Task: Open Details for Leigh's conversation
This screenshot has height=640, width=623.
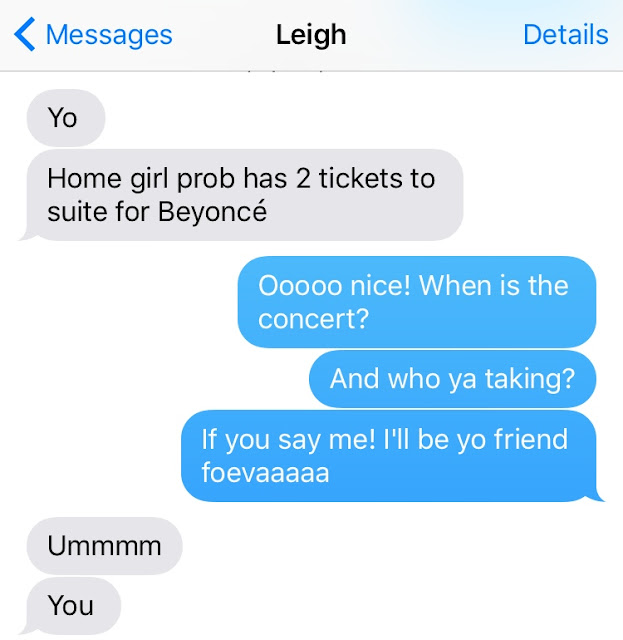Action: (565, 35)
